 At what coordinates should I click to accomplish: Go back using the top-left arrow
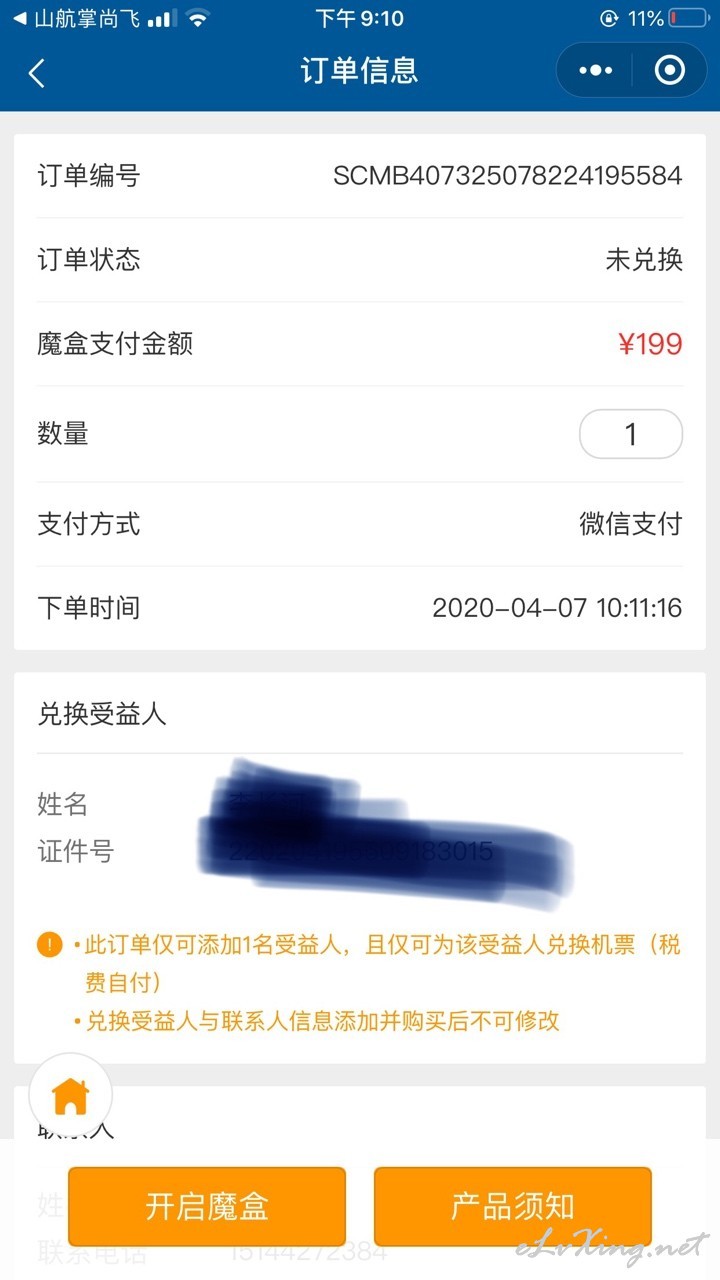point(37,72)
